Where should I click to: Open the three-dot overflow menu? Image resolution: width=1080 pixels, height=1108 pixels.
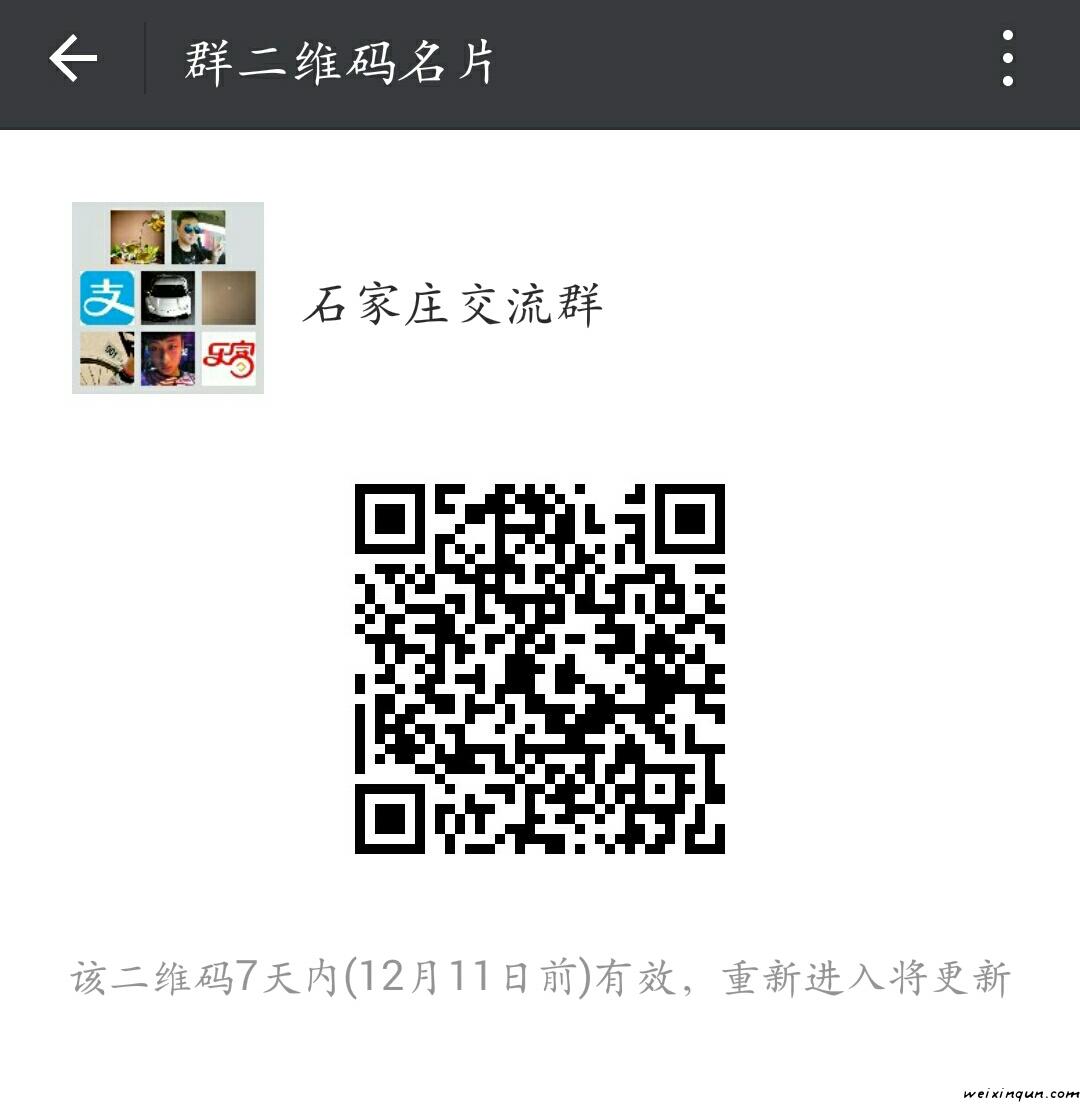[1007, 59]
